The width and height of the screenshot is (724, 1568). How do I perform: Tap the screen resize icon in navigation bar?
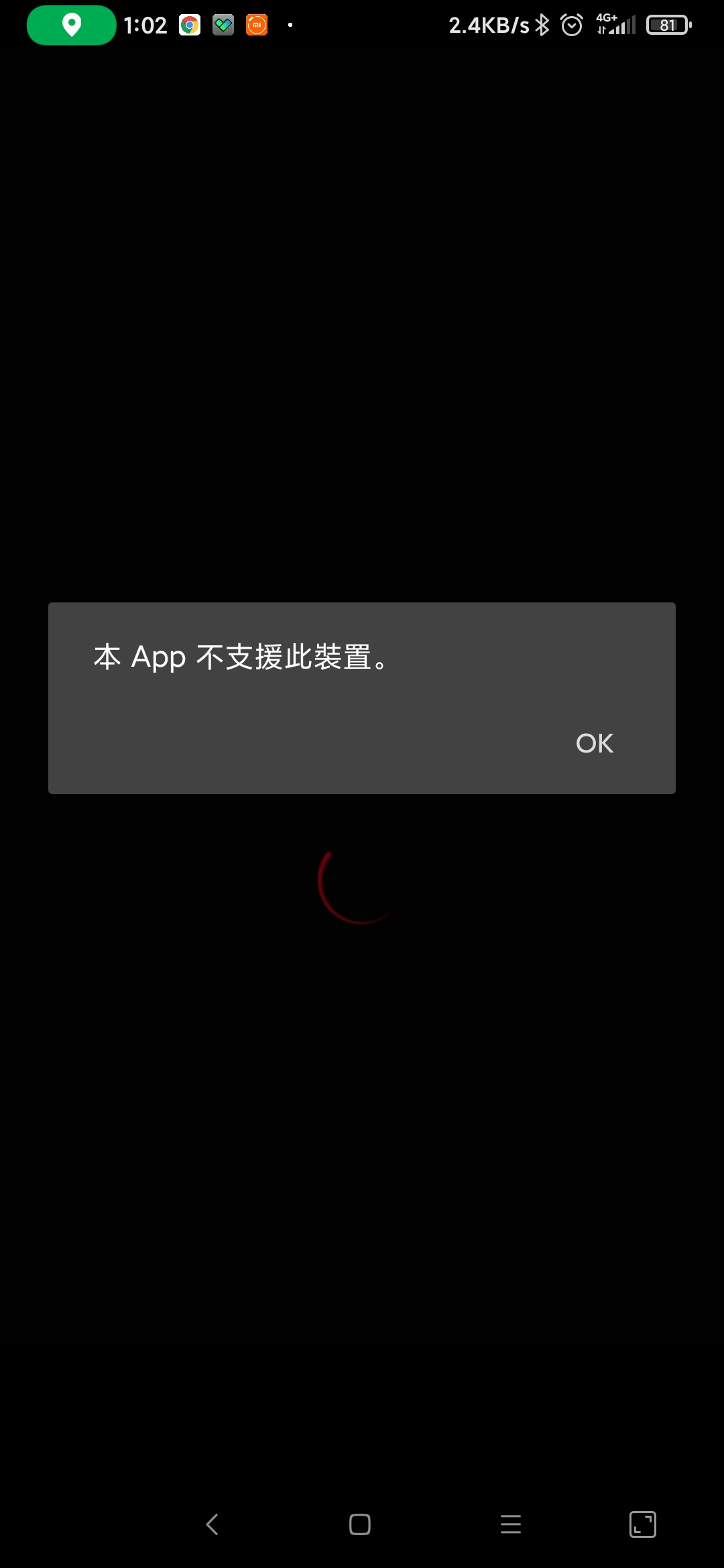point(643,1524)
